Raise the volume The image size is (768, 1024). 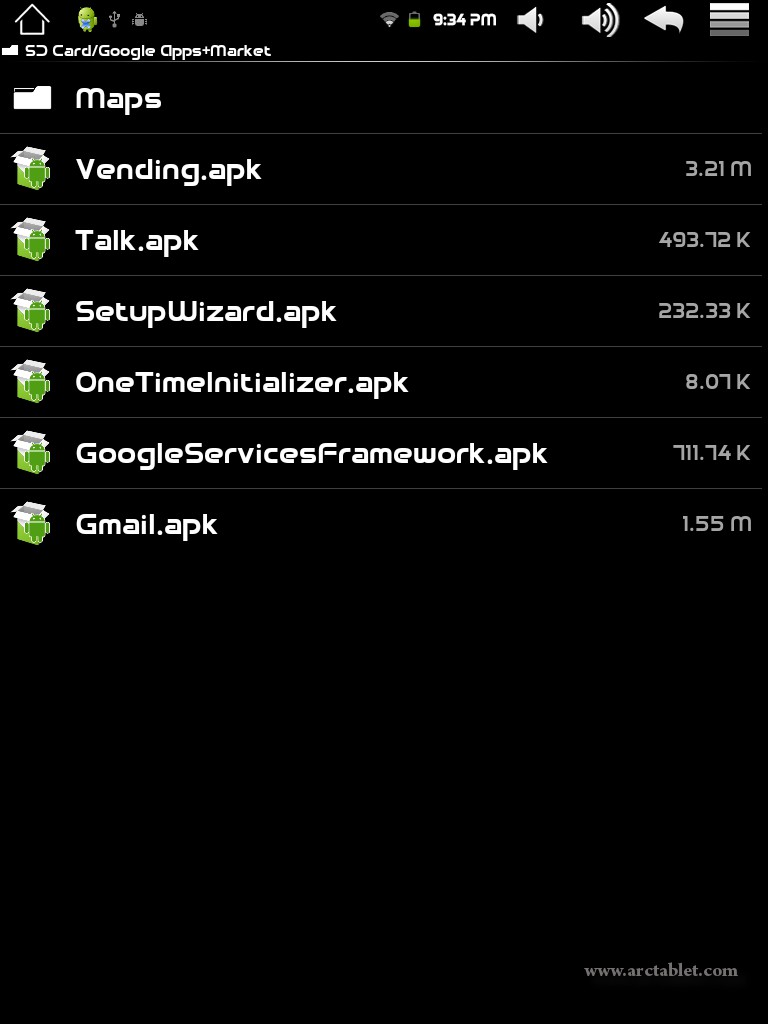(x=599, y=19)
